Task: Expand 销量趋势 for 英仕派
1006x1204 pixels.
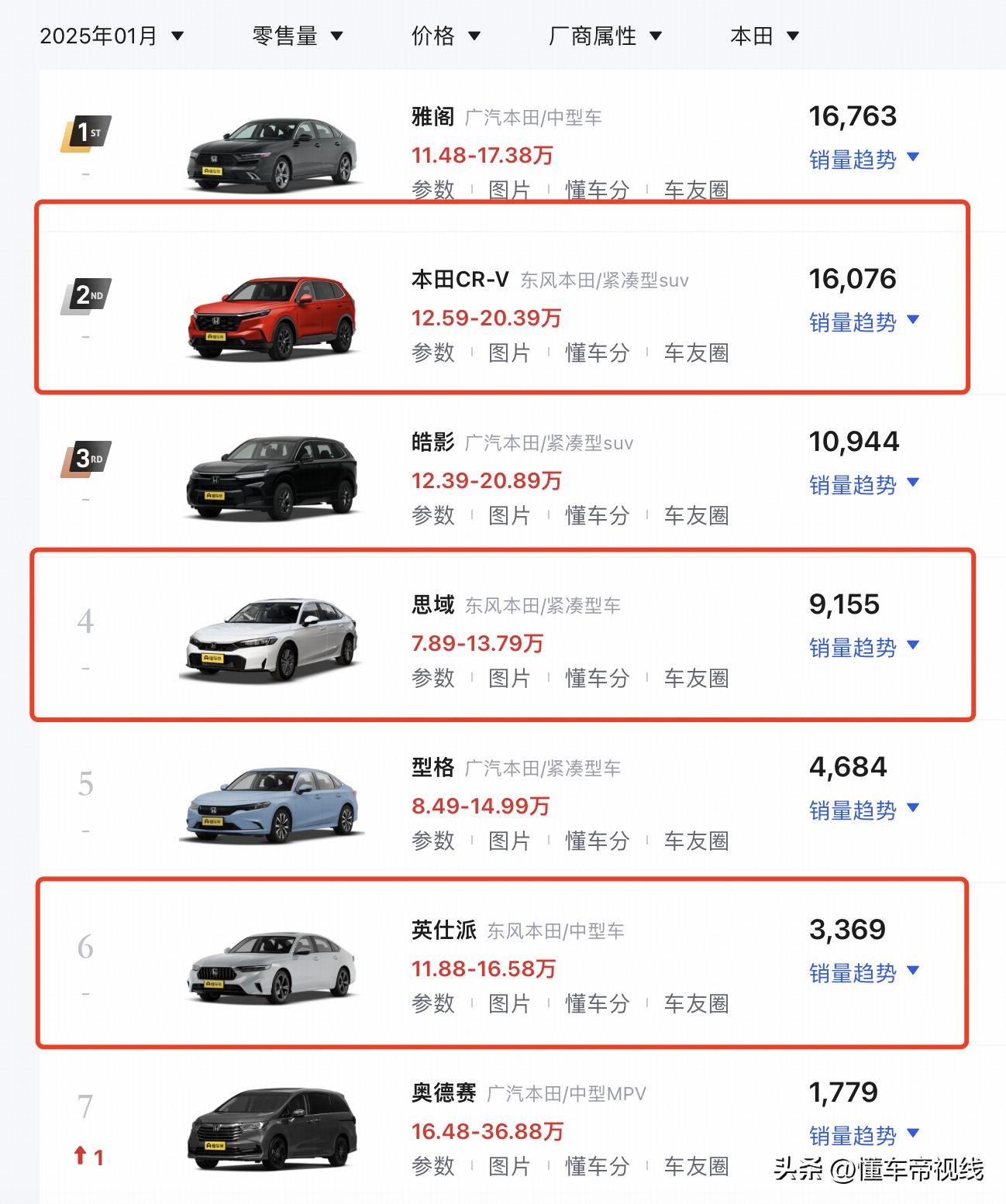Action: 863,973
